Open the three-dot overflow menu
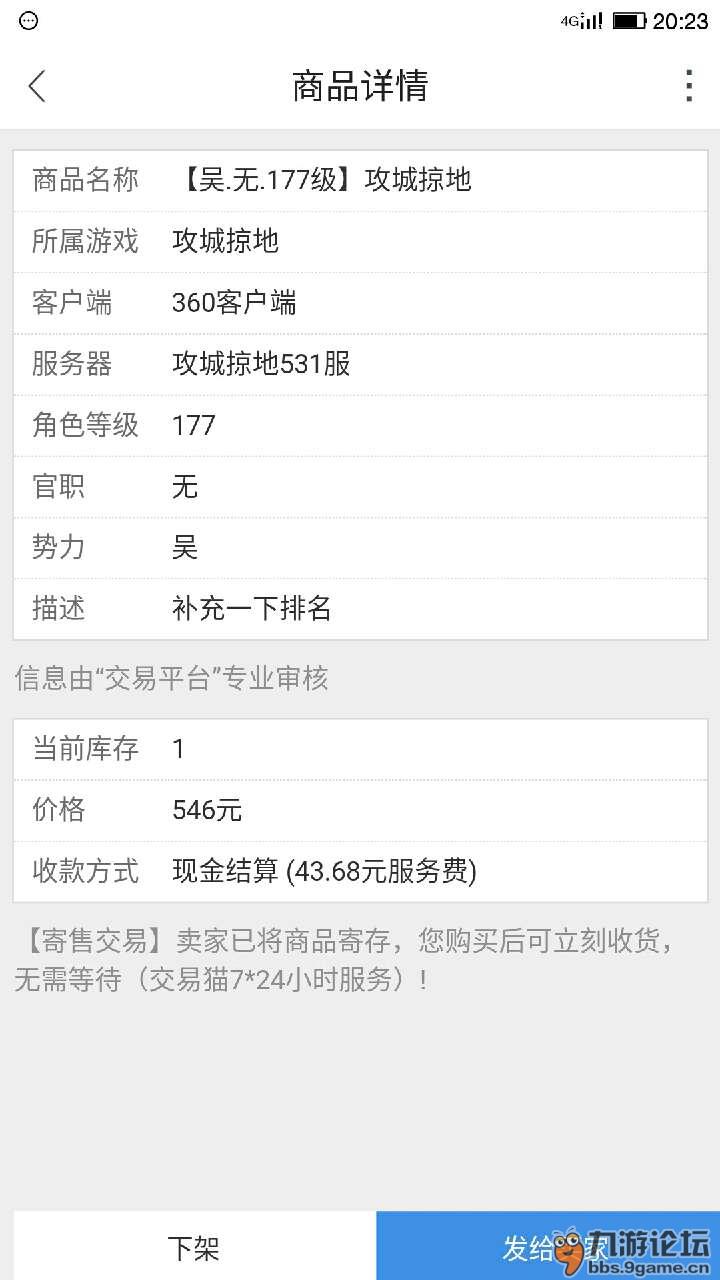 click(688, 86)
